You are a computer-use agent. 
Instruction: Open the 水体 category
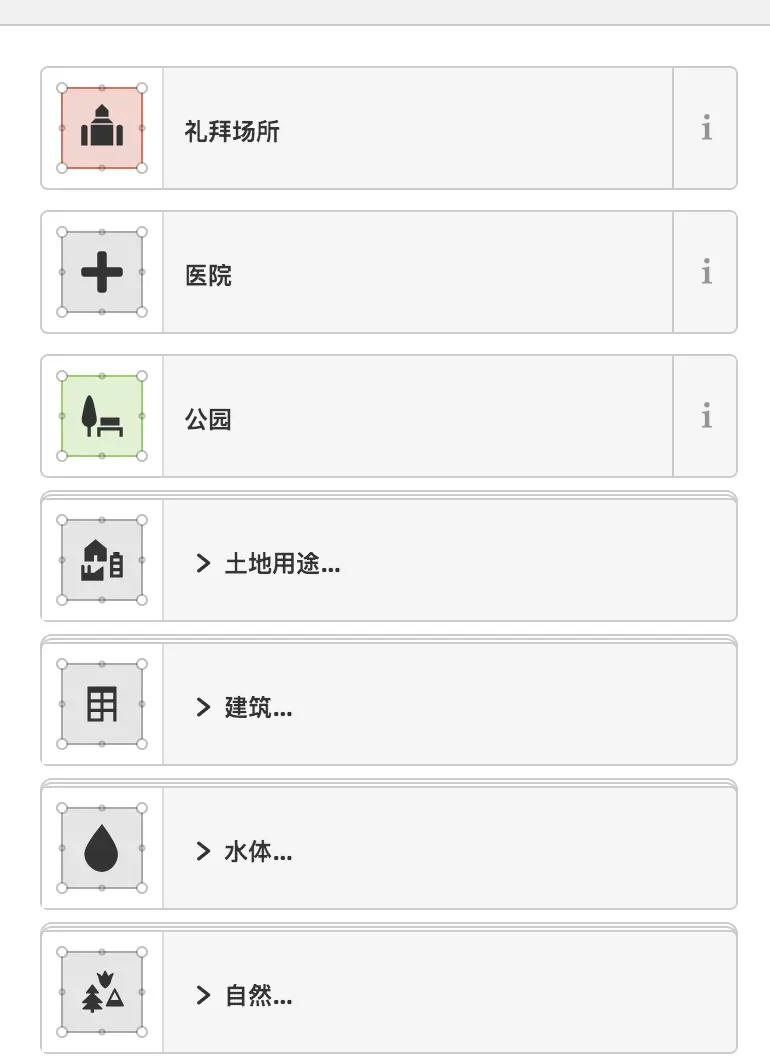(x=448, y=851)
